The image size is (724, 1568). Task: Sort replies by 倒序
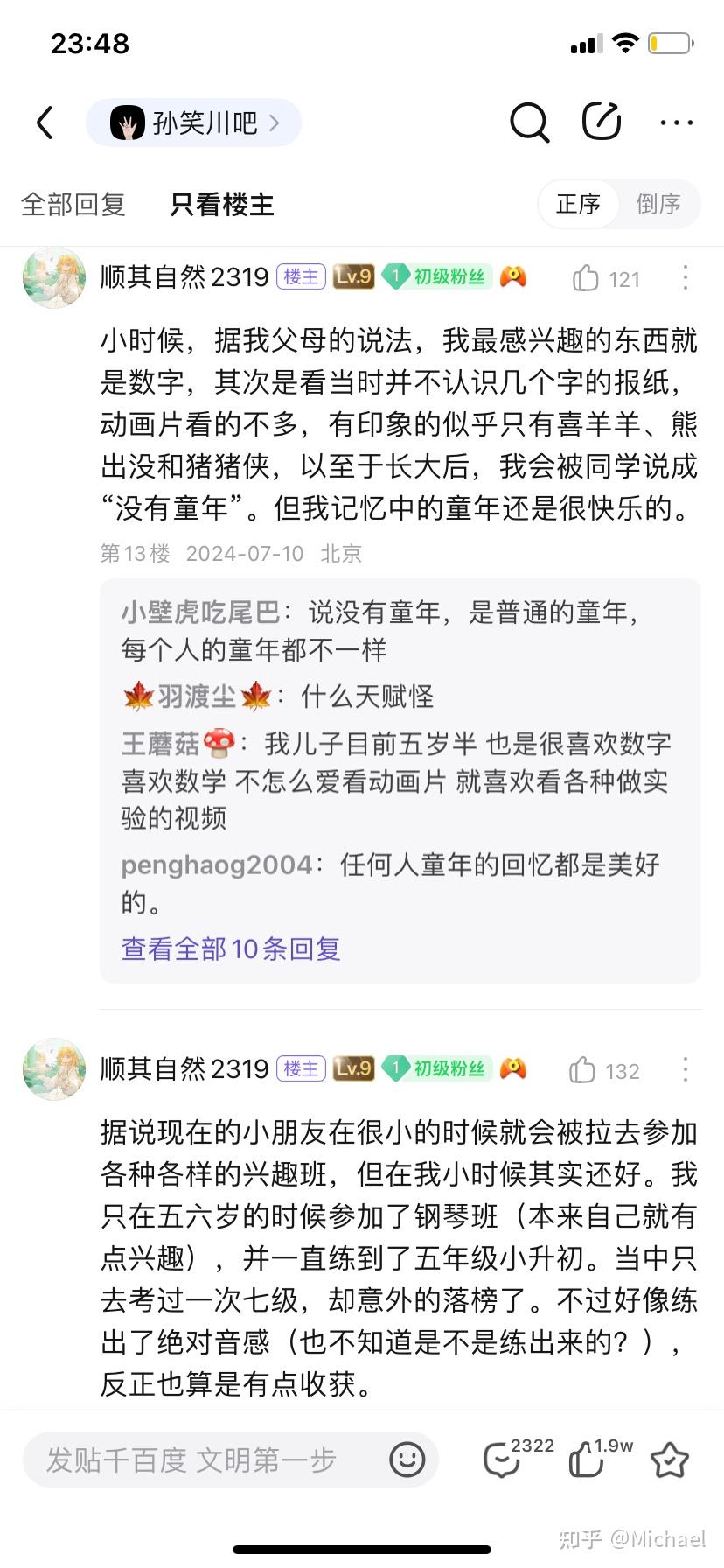[658, 205]
